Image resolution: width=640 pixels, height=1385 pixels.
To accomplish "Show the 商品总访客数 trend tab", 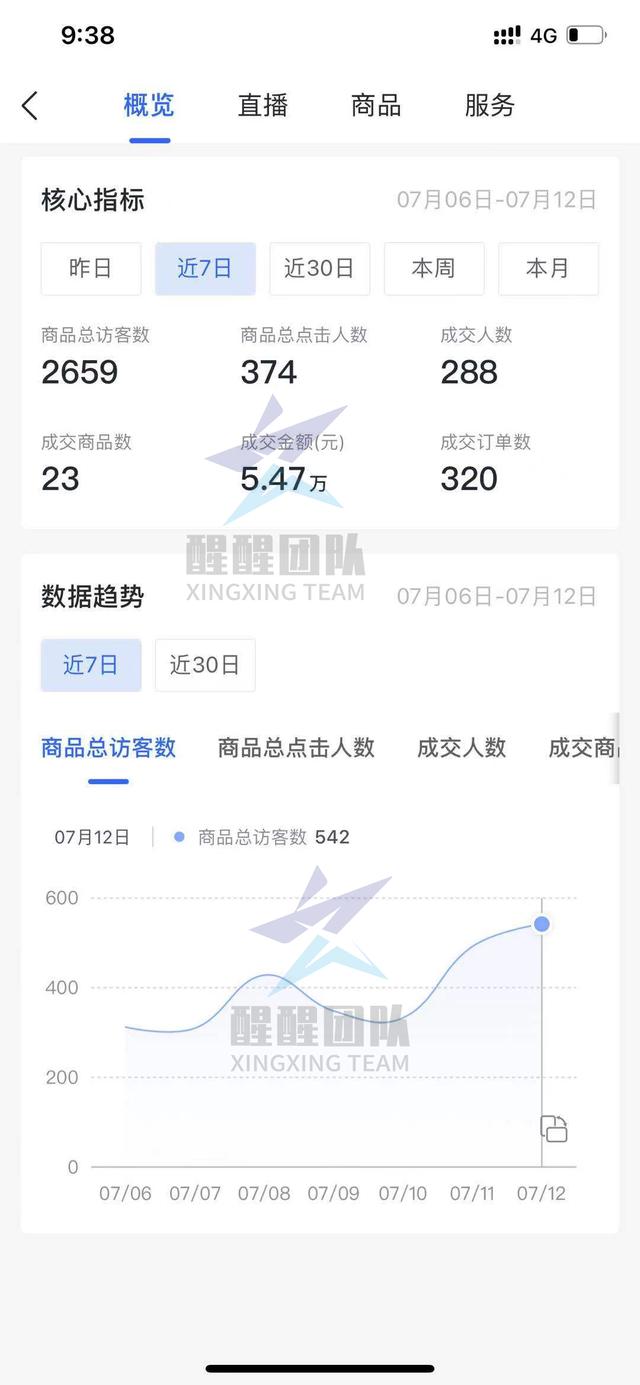I will click(108, 747).
